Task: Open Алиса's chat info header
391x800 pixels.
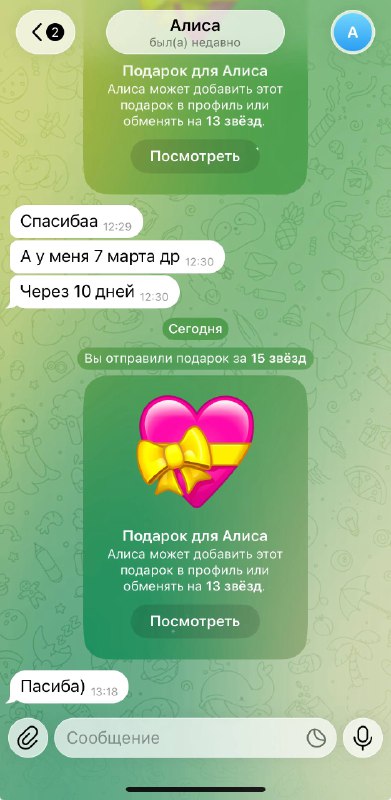Action: pyautogui.click(x=195, y=33)
